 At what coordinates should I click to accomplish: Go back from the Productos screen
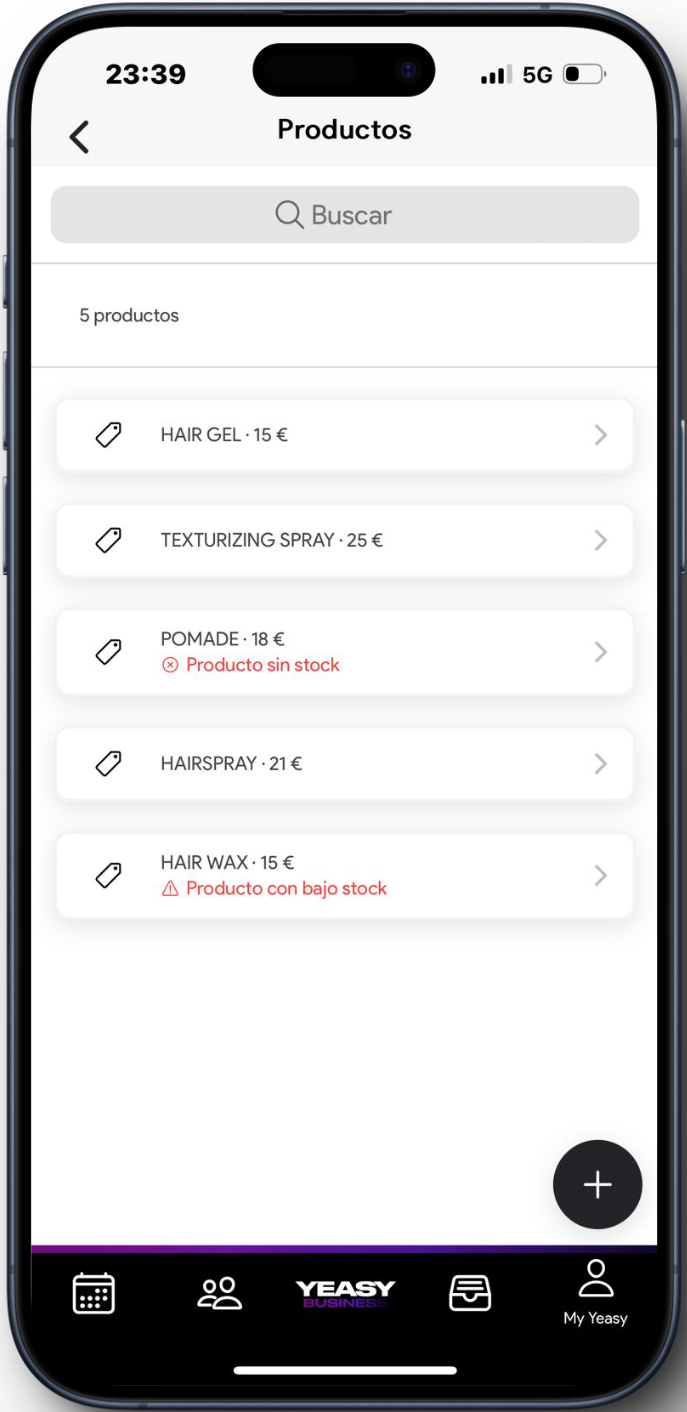tap(80, 137)
